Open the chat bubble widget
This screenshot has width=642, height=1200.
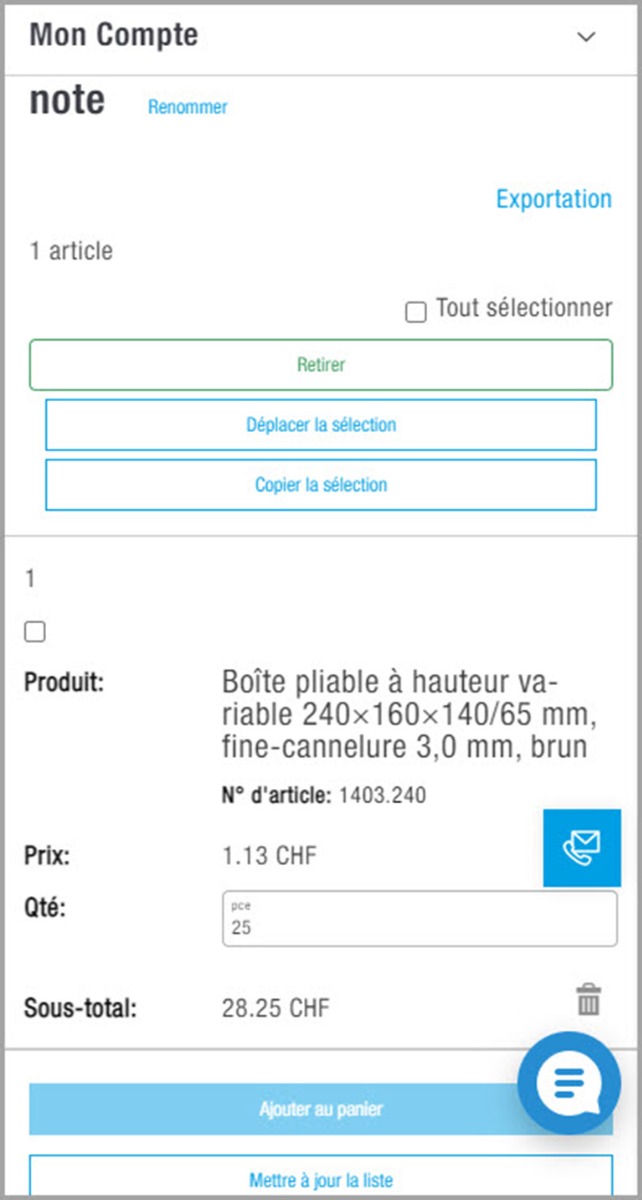tap(568, 1082)
